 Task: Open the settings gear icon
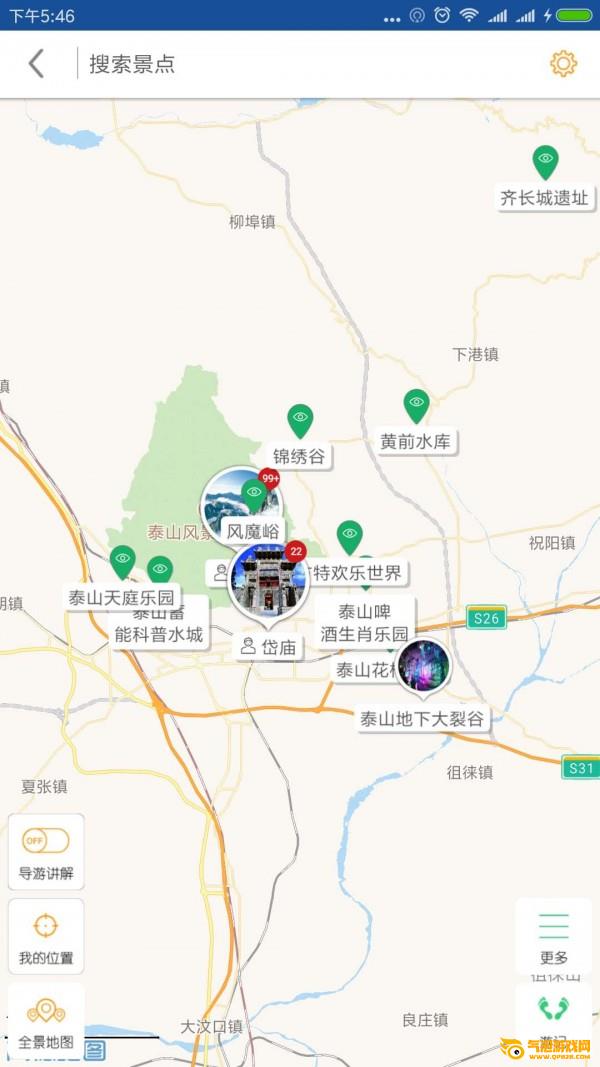[x=563, y=64]
